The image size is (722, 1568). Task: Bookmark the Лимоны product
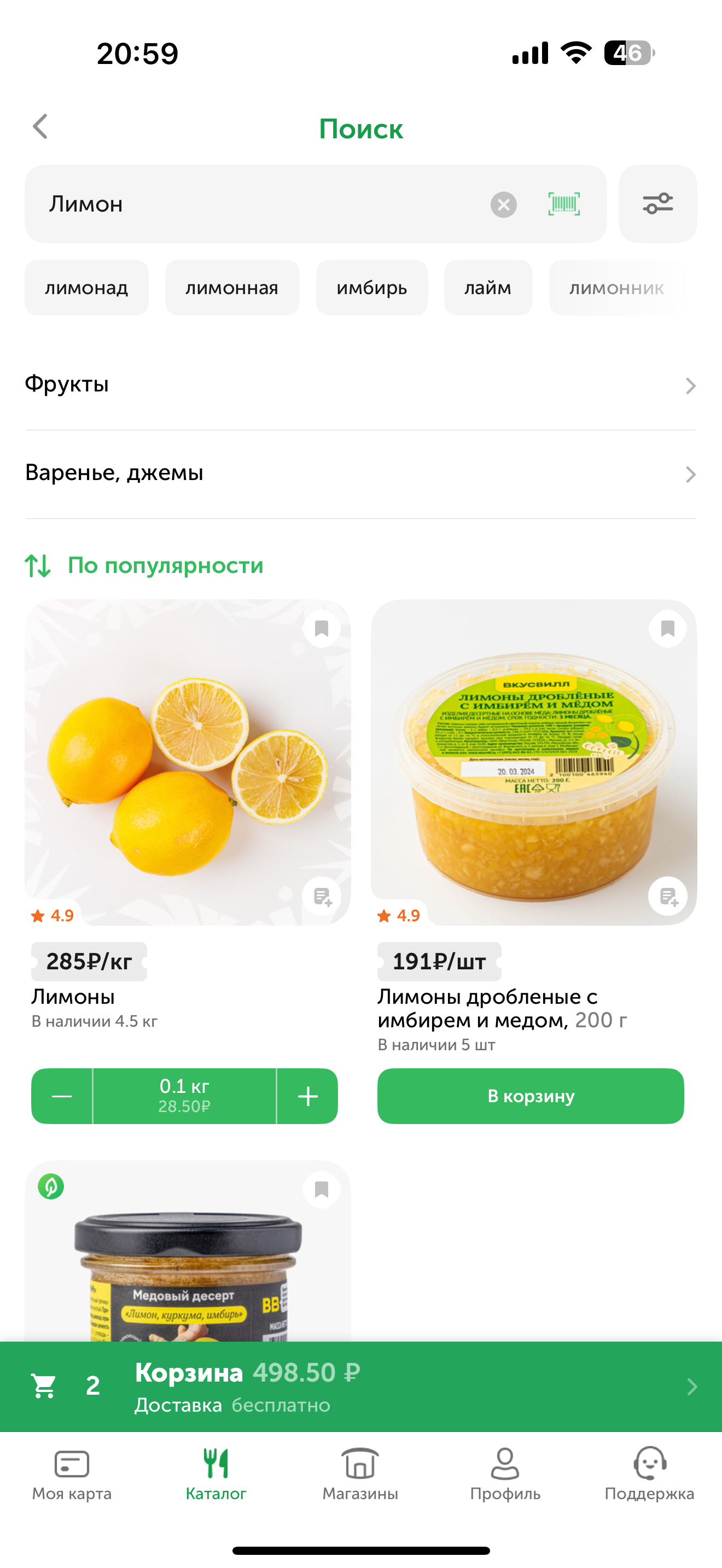tap(322, 629)
